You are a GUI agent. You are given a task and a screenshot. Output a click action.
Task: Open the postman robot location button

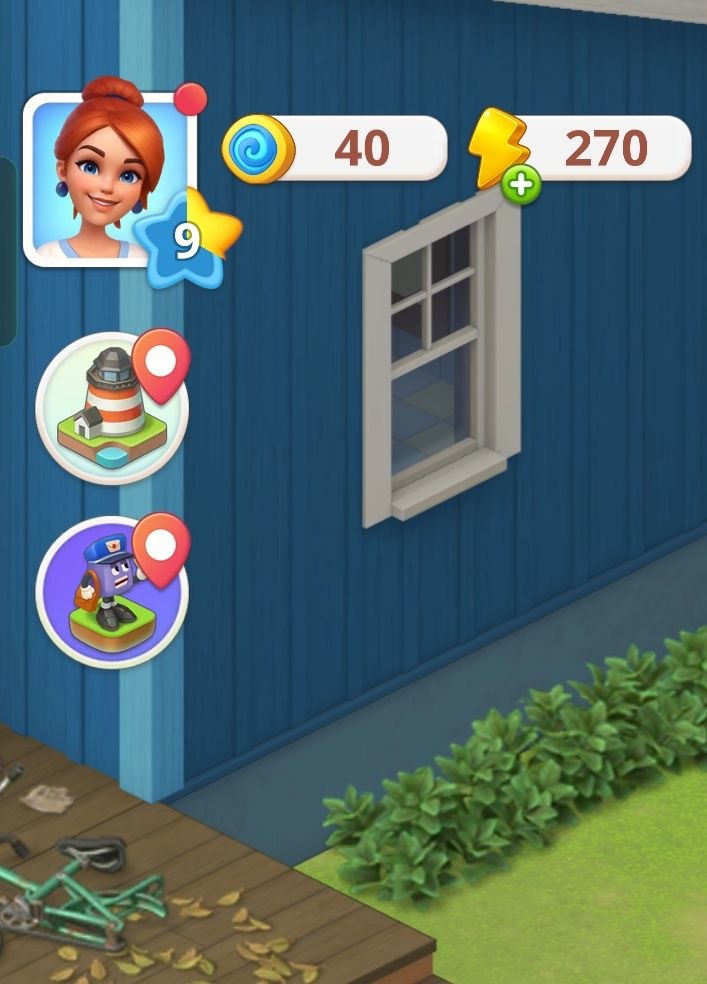pos(111,591)
